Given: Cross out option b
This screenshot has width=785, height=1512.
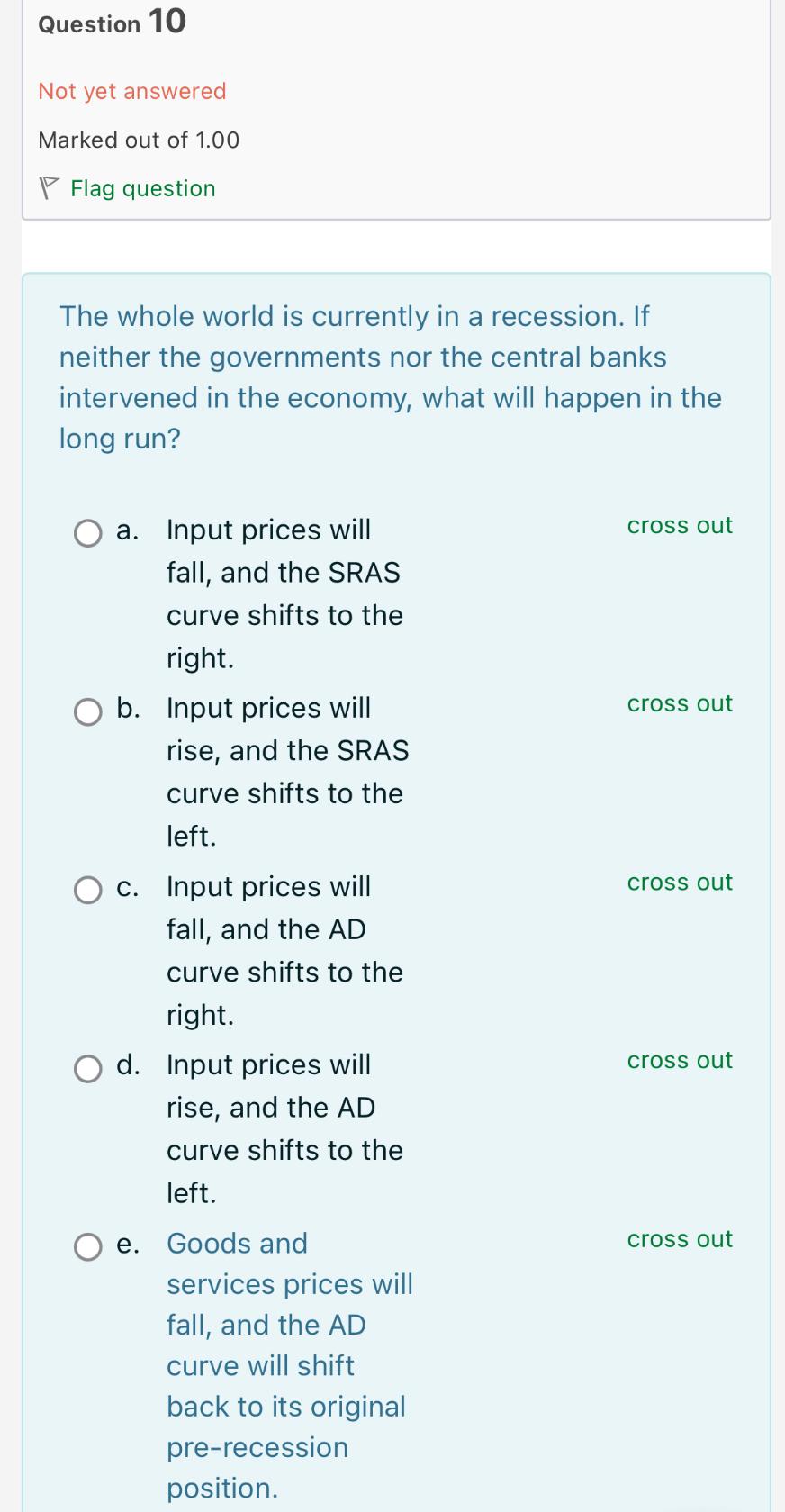Looking at the screenshot, I should (x=680, y=703).
